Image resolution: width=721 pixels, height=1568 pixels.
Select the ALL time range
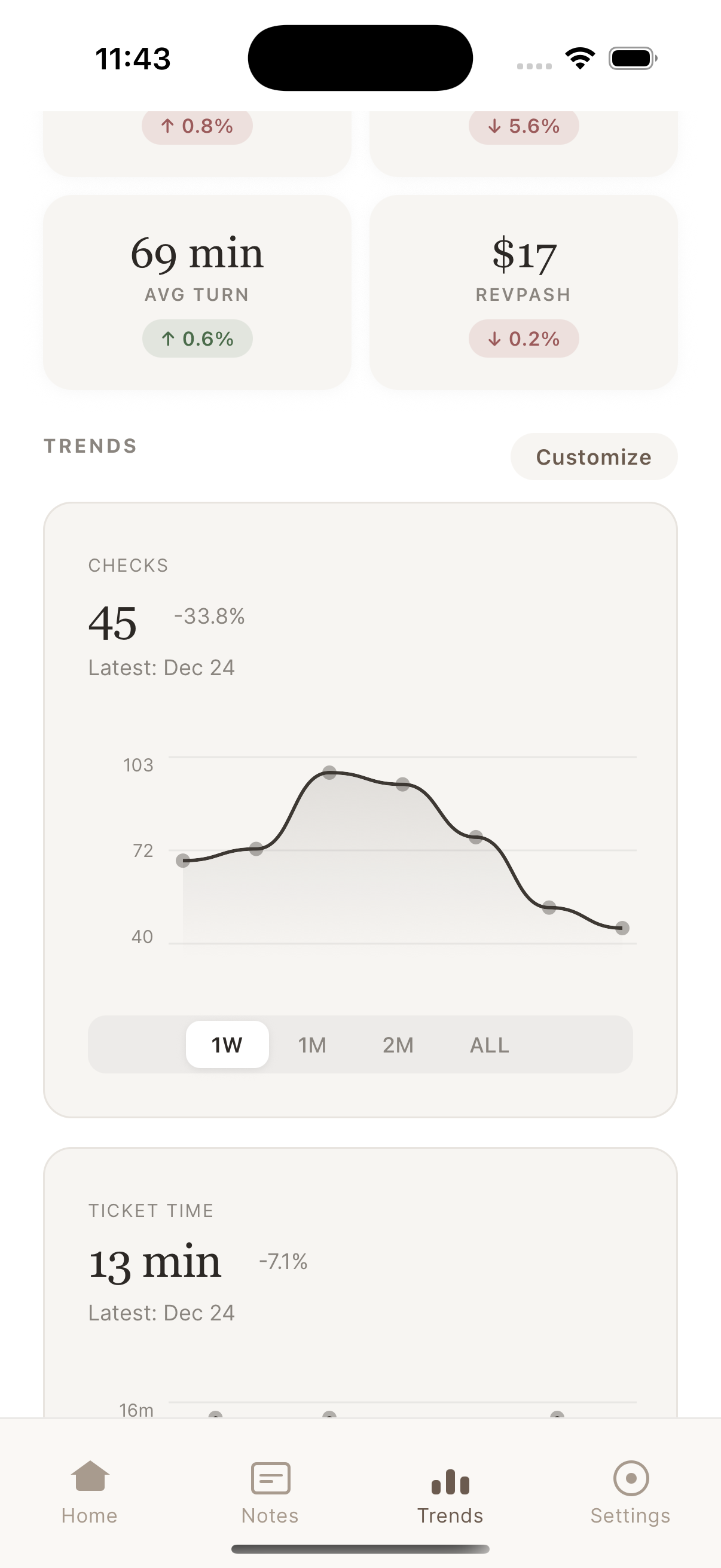click(x=488, y=1044)
